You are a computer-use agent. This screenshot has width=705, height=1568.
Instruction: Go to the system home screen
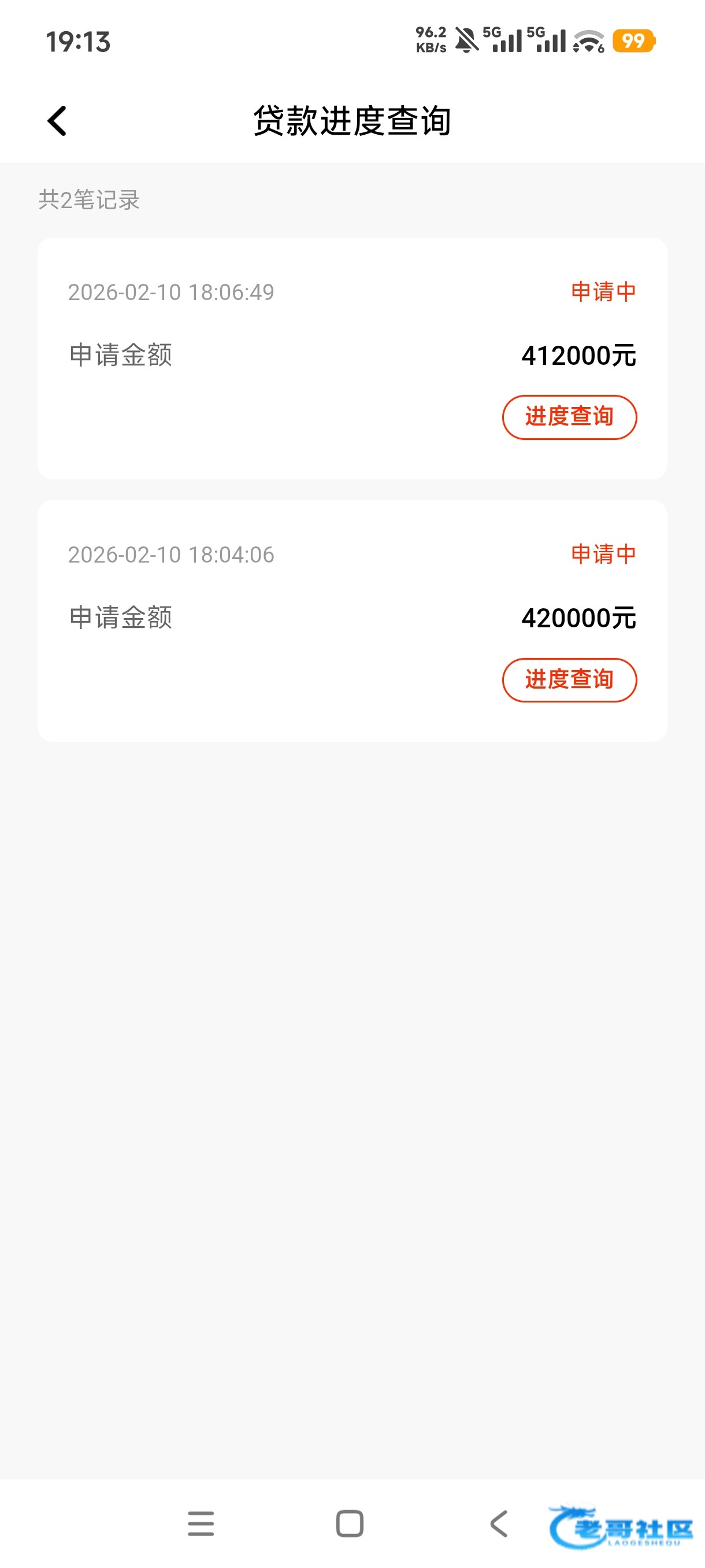[350, 1523]
